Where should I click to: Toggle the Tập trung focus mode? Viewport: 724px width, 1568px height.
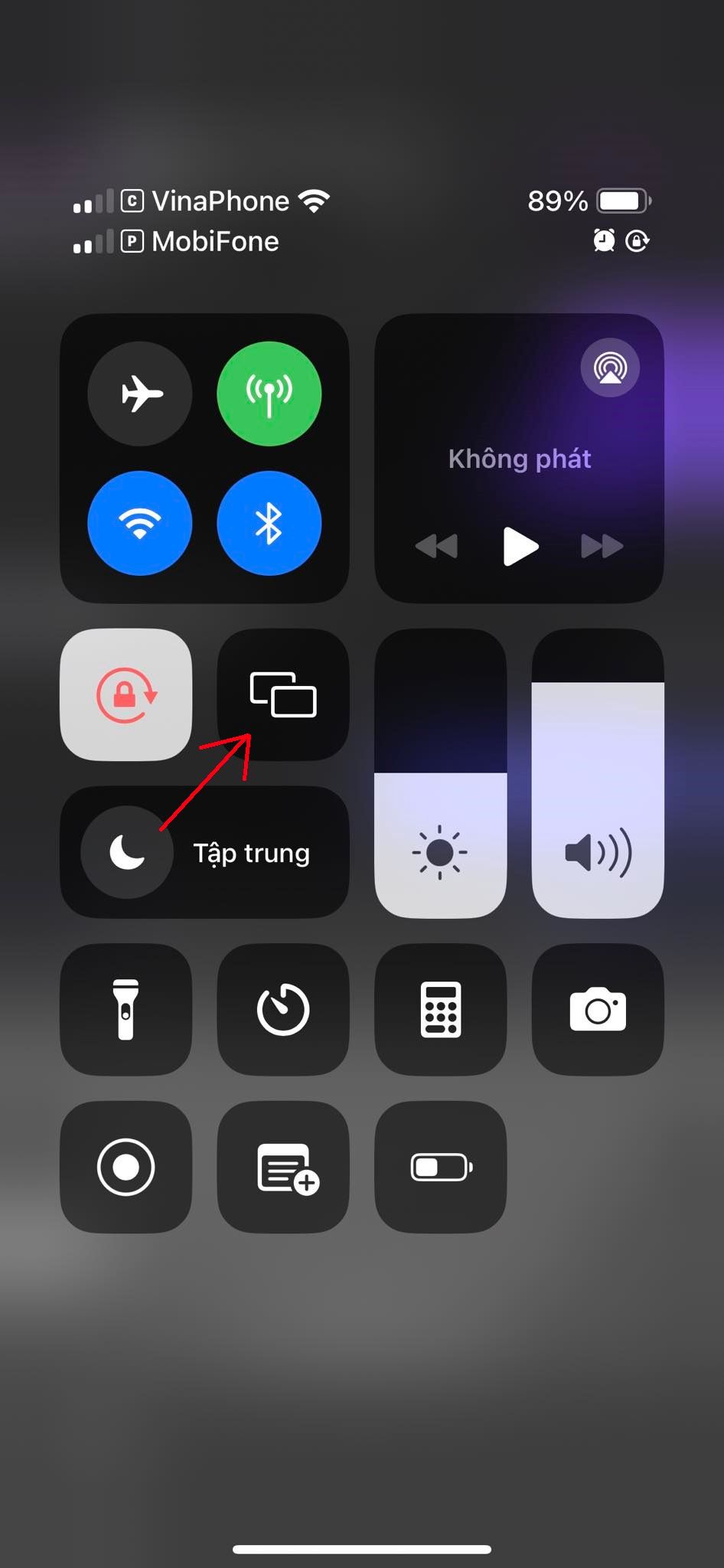[204, 852]
